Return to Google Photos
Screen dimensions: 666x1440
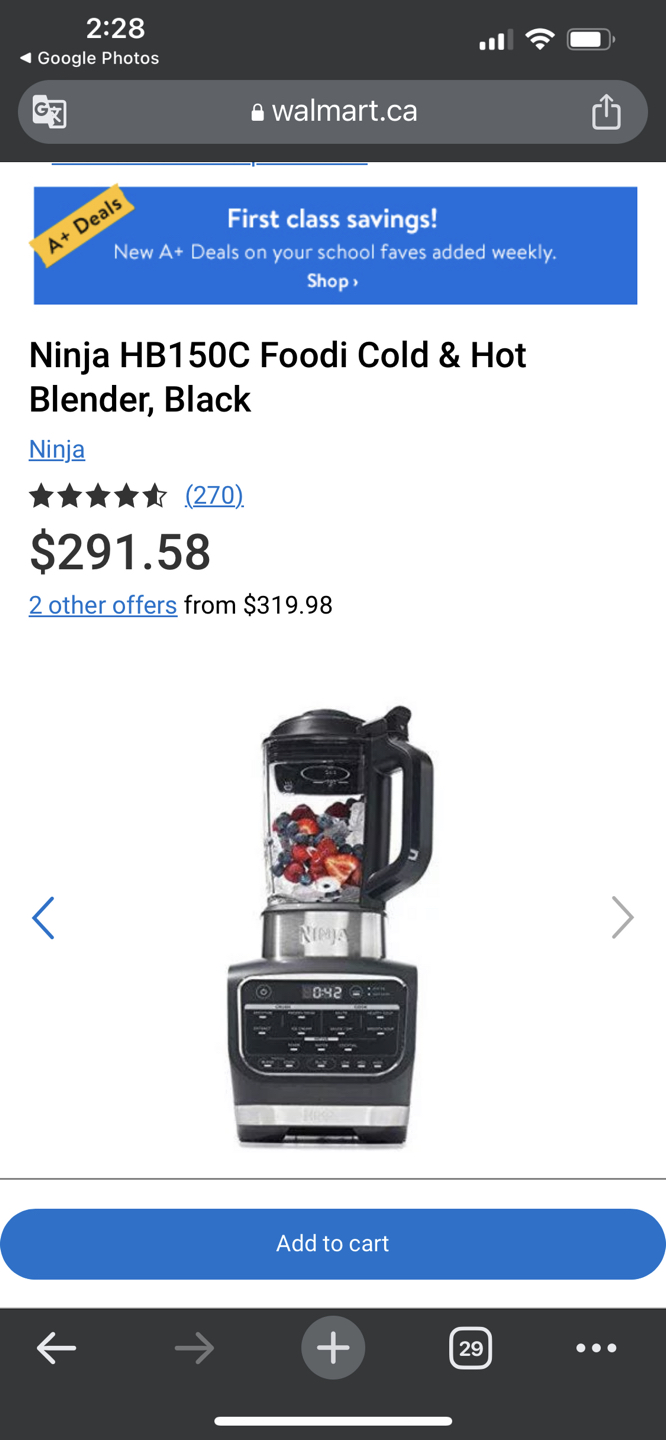click(90, 58)
